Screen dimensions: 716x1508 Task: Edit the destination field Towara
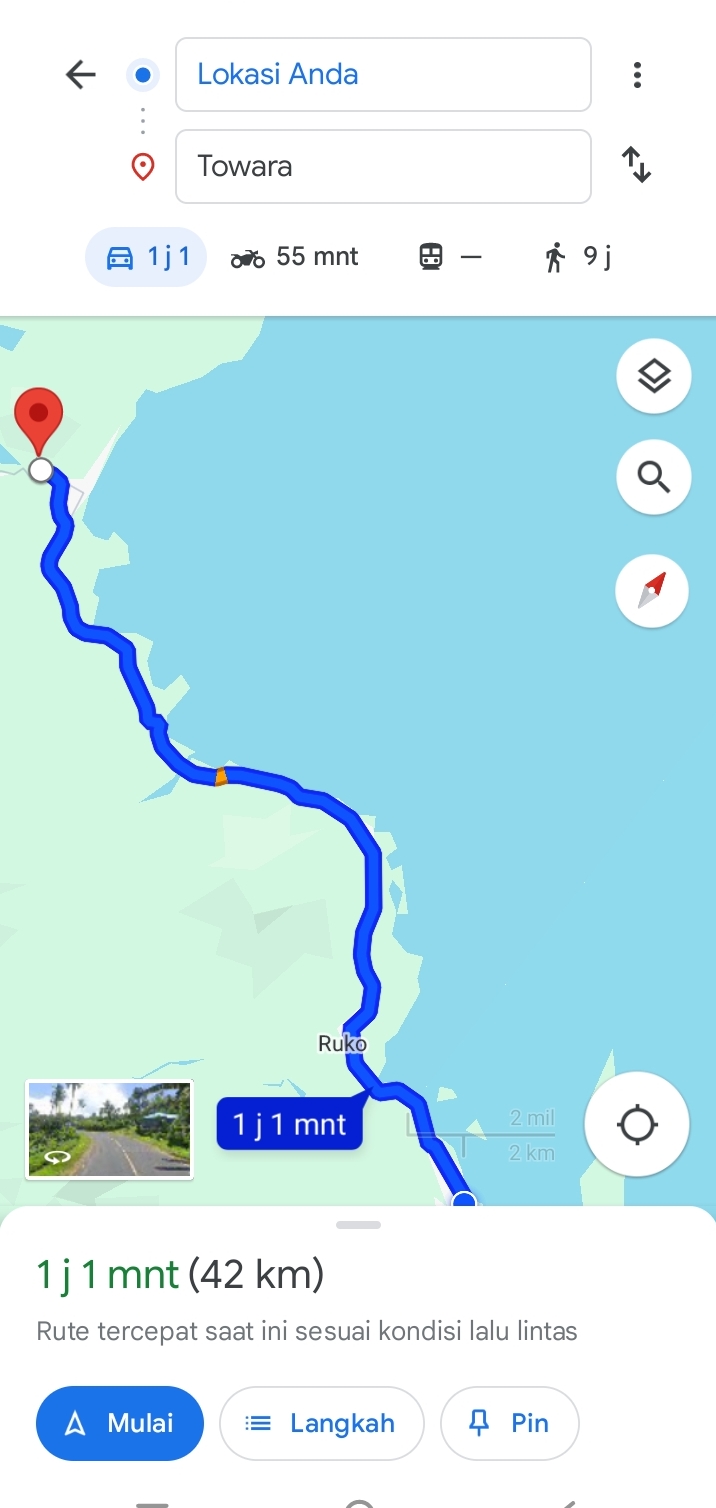(x=383, y=166)
